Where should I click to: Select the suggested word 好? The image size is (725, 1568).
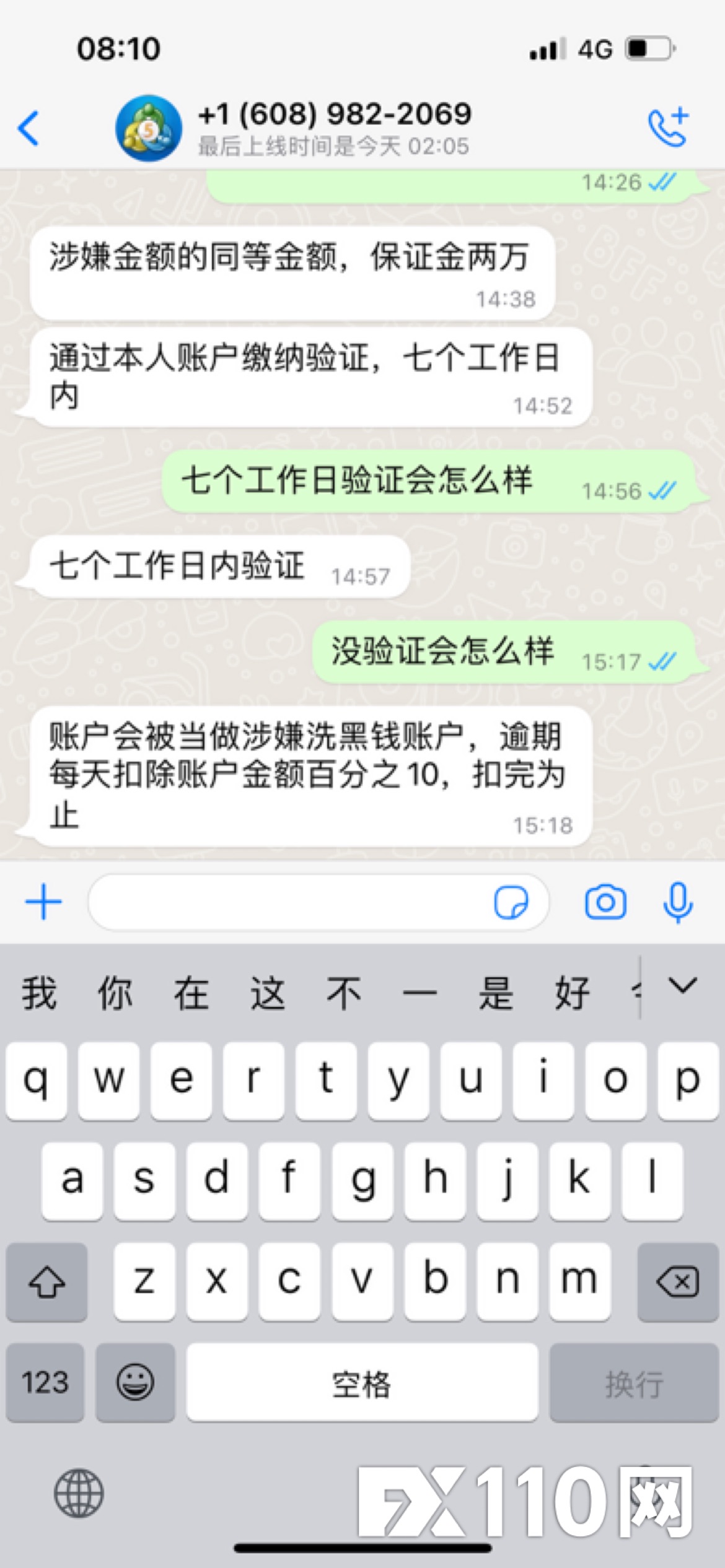click(571, 993)
